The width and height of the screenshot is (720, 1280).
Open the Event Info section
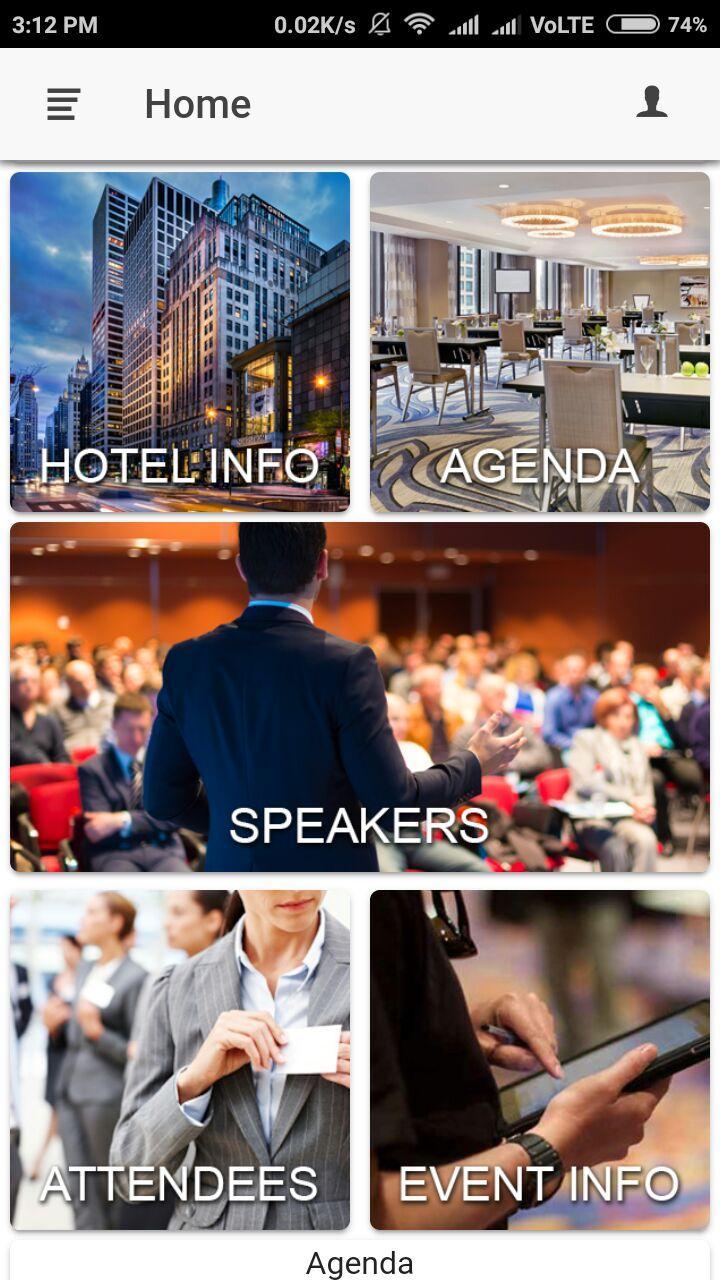[x=540, y=1057]
